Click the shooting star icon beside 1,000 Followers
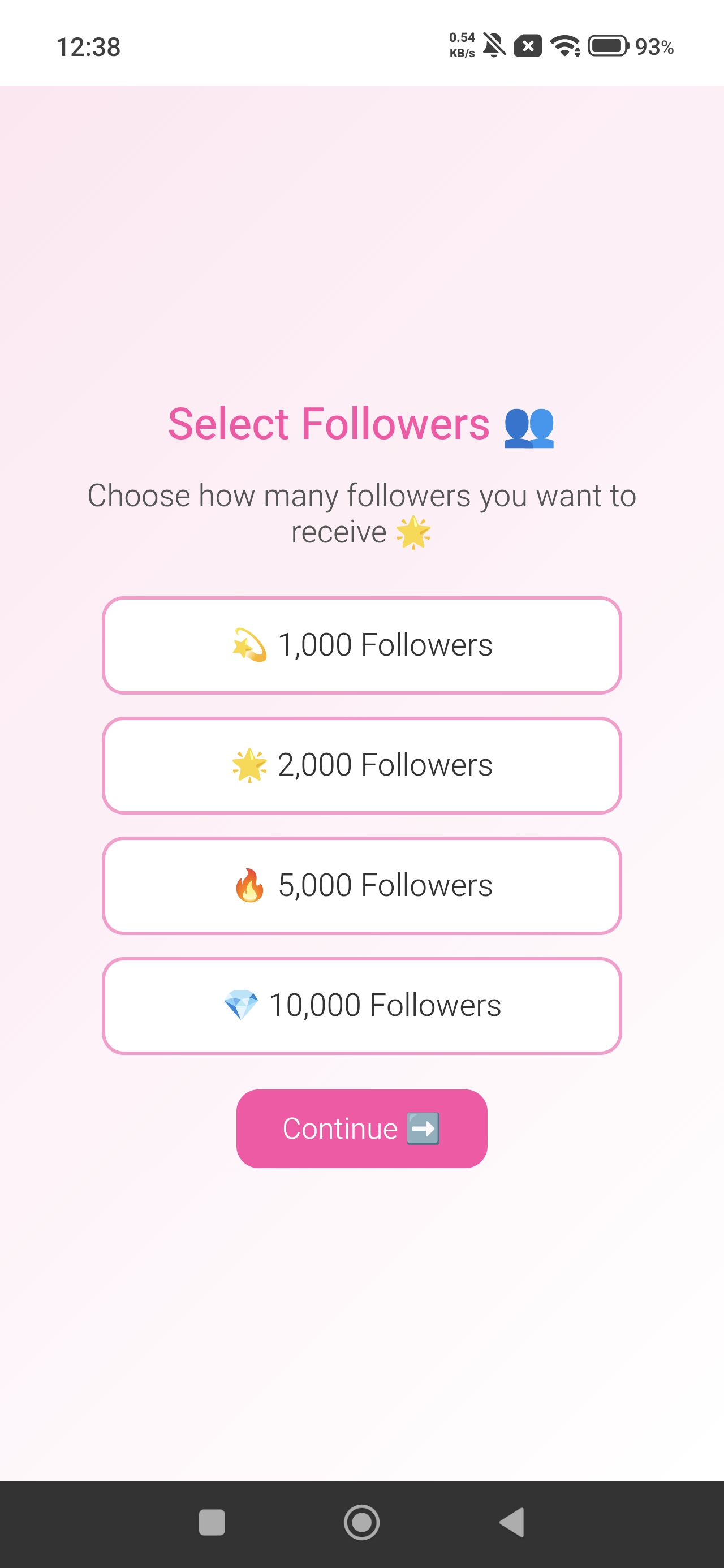The width and height of the screenshot is (724, 1568). point(248,645)
